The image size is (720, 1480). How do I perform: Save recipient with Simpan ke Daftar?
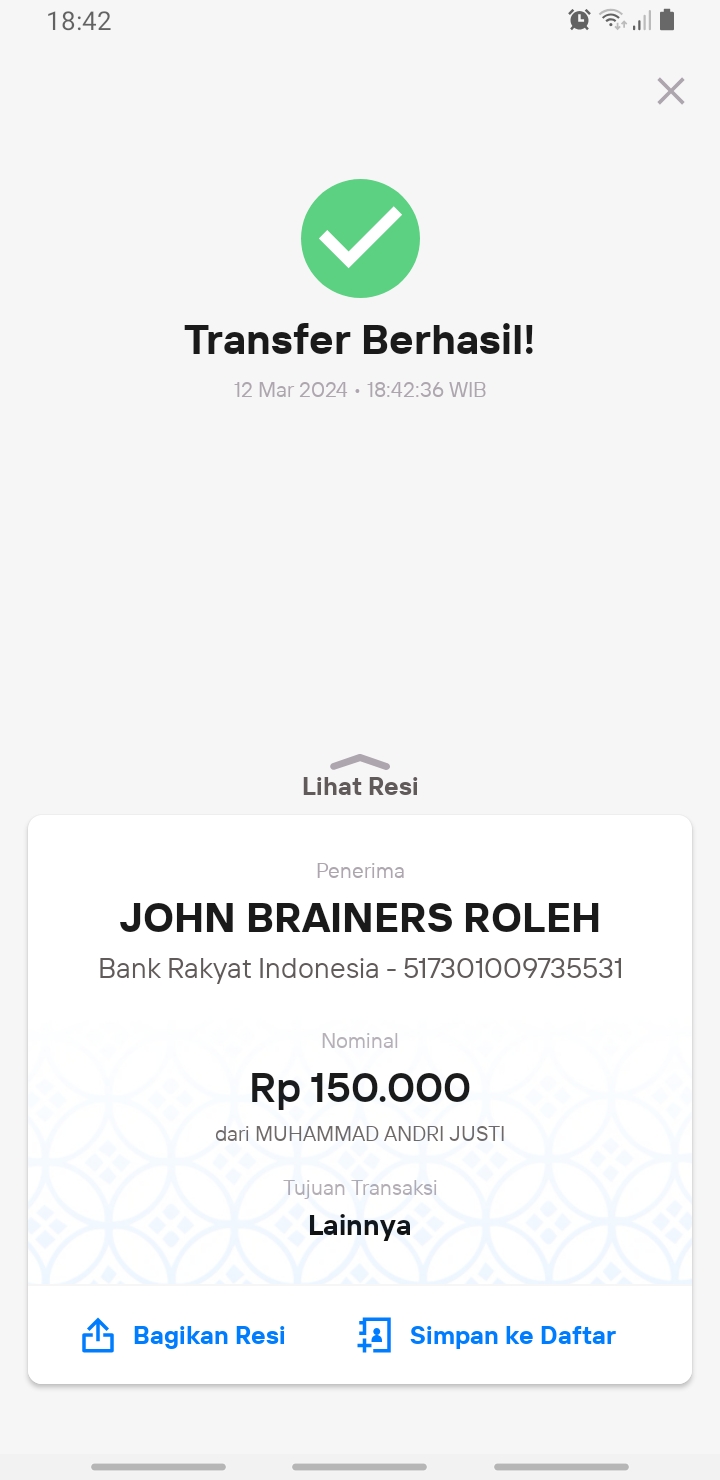(486, 1335)
